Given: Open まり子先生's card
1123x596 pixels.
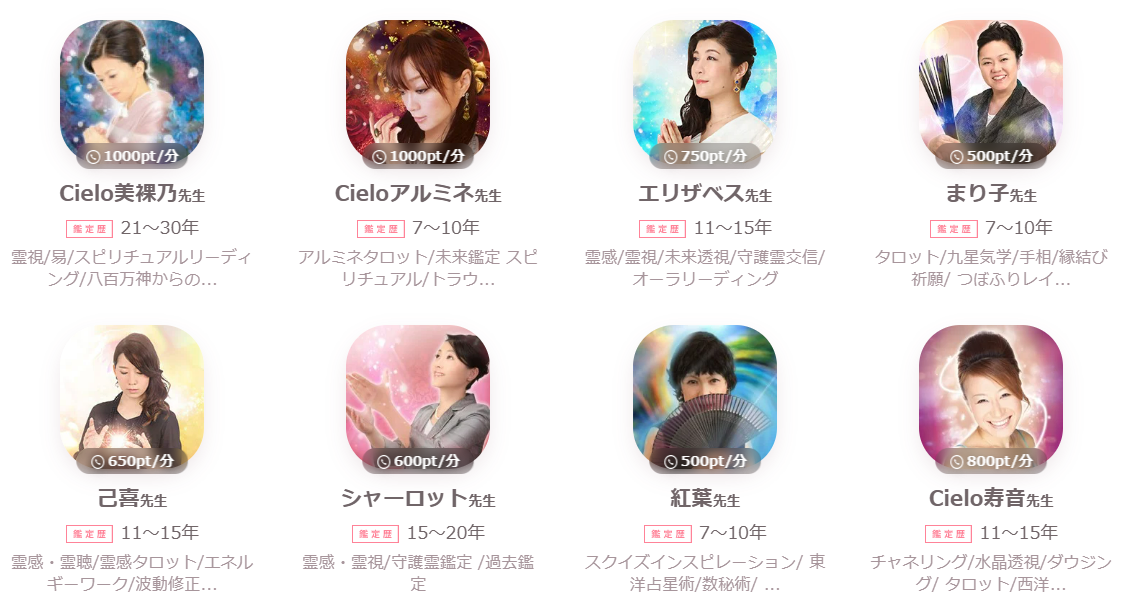Looking at the screenshot, I should [x=991, y=92].
